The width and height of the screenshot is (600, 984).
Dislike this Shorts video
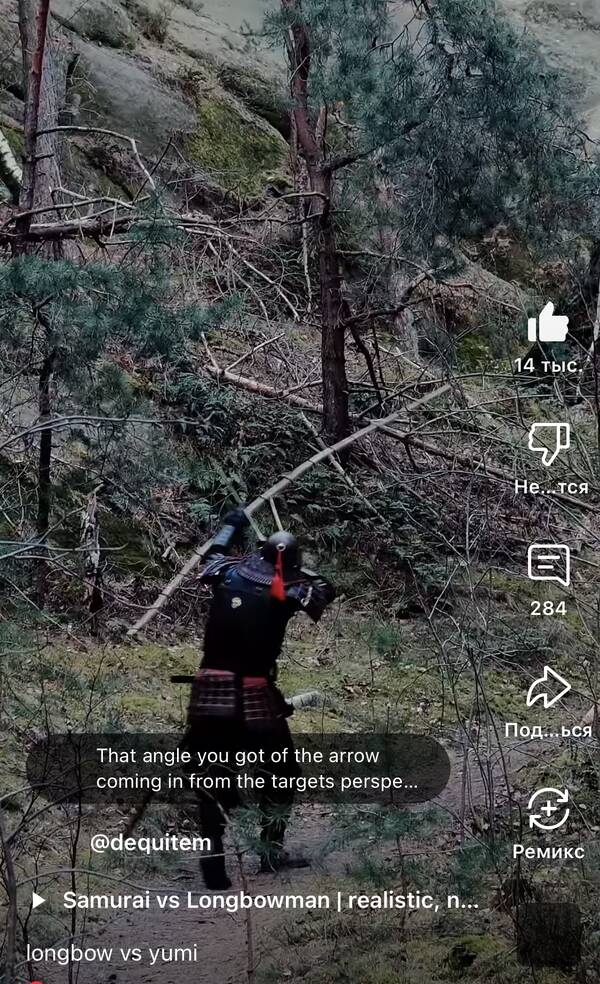click(548, 444)
